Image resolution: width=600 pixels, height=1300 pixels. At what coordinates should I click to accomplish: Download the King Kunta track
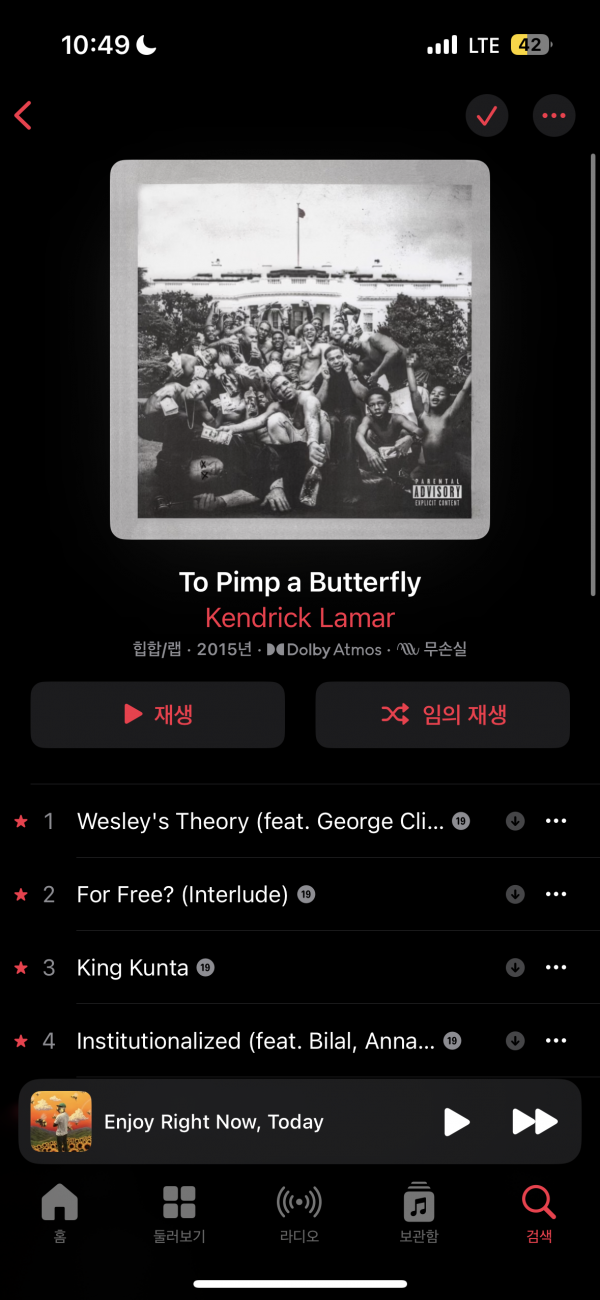(515, 967)
